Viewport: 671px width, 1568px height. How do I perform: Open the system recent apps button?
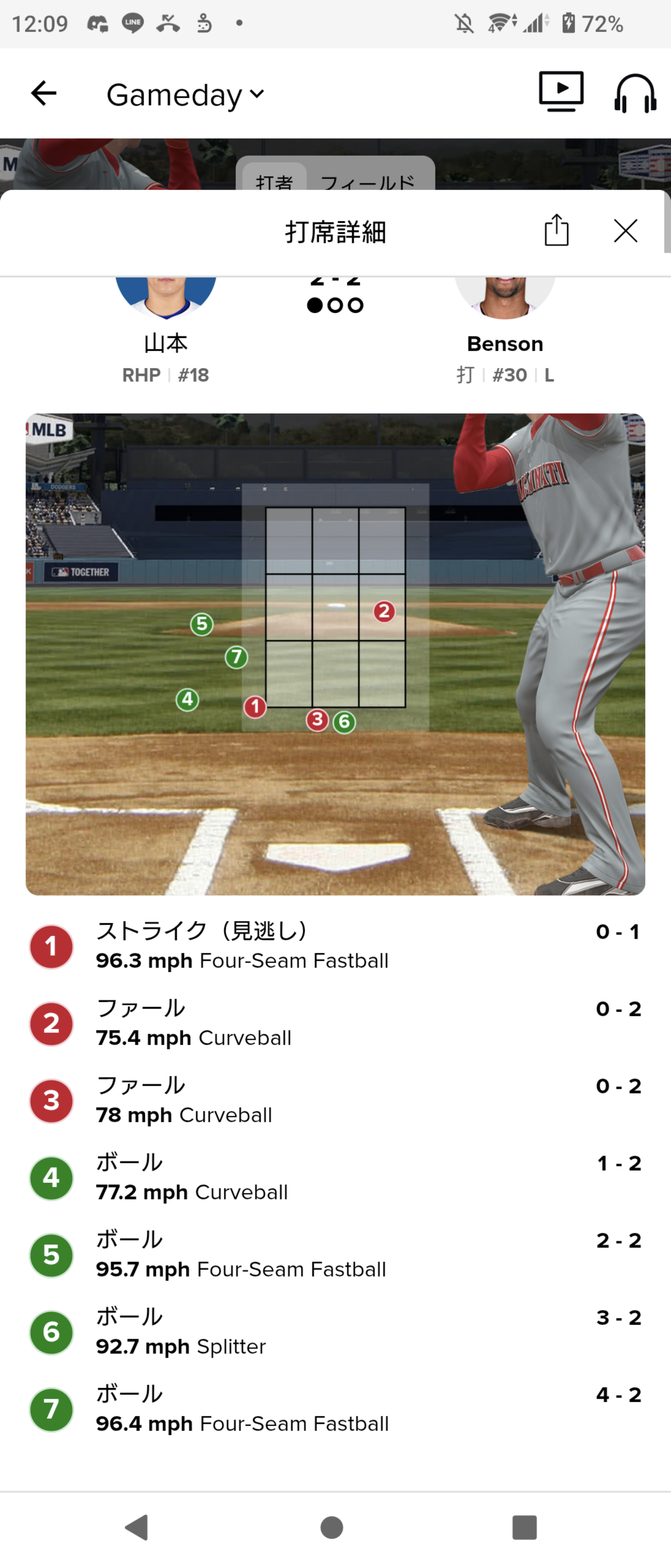pyautogui.click(x=524, y=1527)
